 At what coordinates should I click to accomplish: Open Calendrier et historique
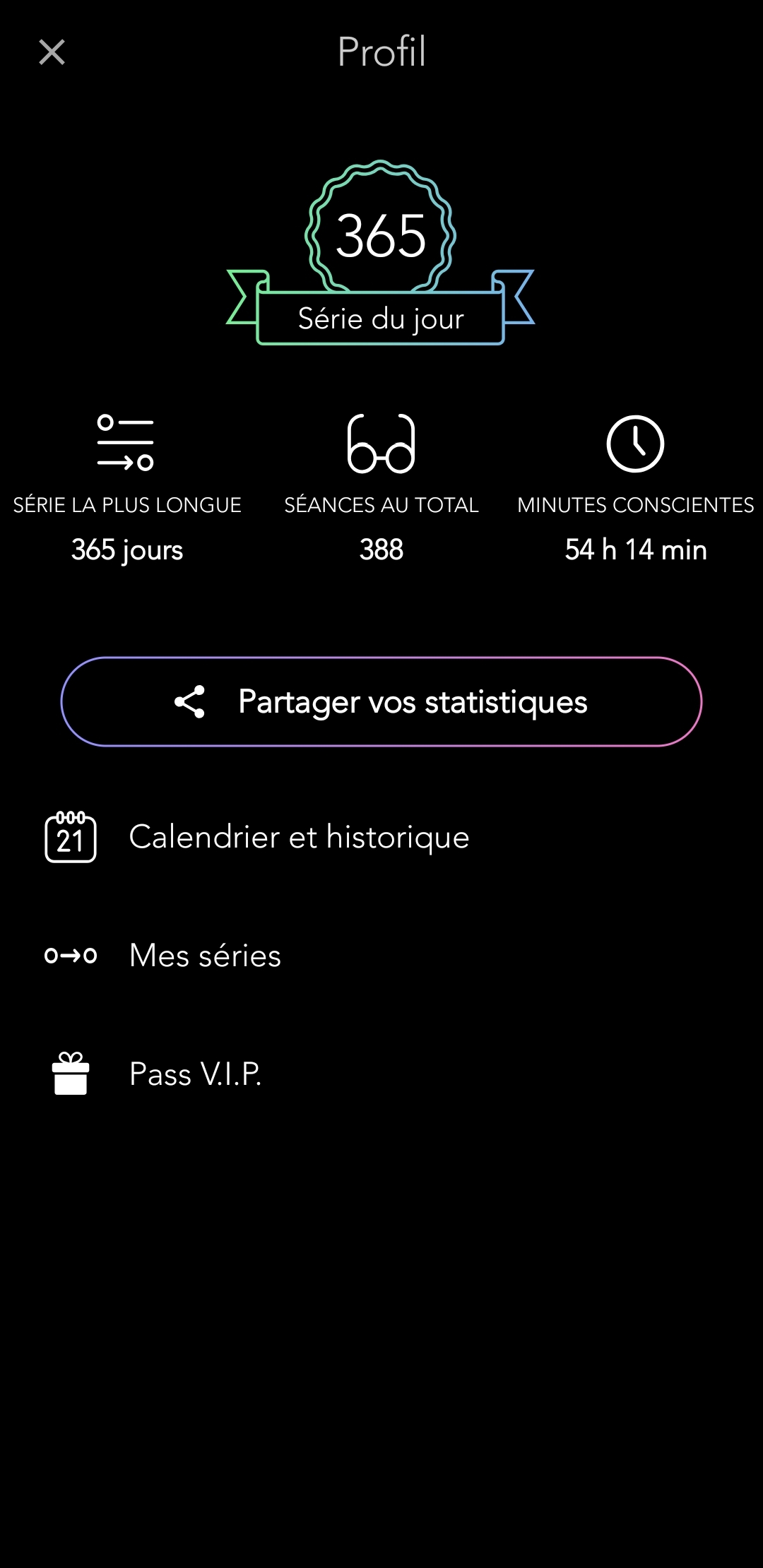point(298,838)
